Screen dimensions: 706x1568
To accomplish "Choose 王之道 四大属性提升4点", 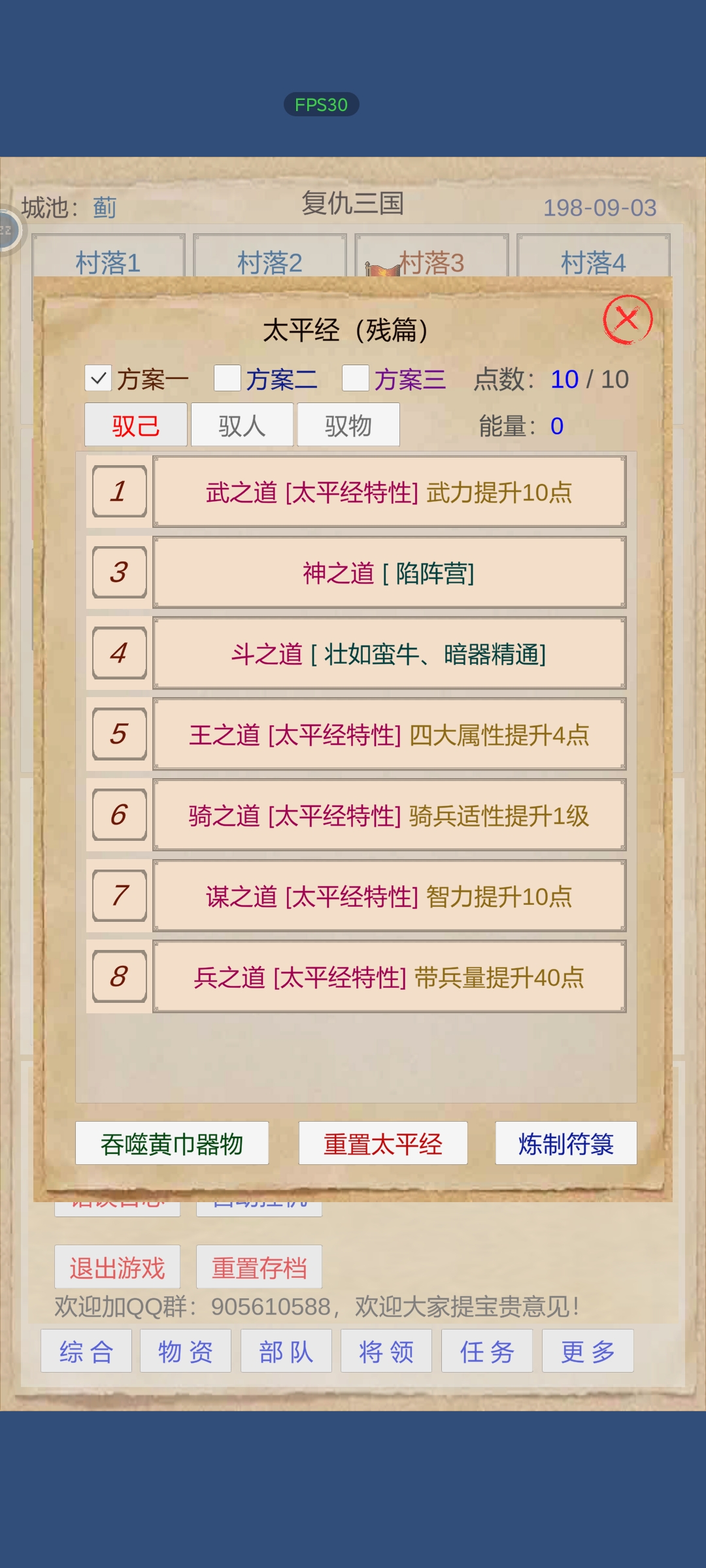I will 389,734.
